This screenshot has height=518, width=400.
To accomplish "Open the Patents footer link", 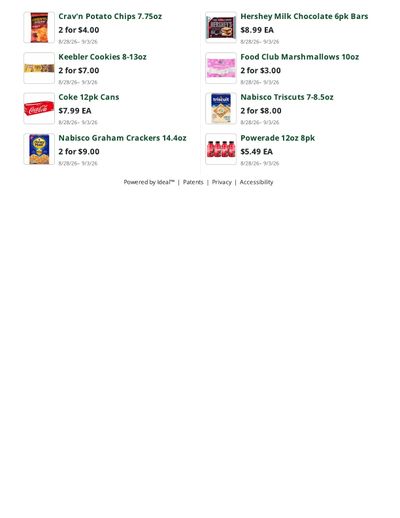I will (193, 182).
